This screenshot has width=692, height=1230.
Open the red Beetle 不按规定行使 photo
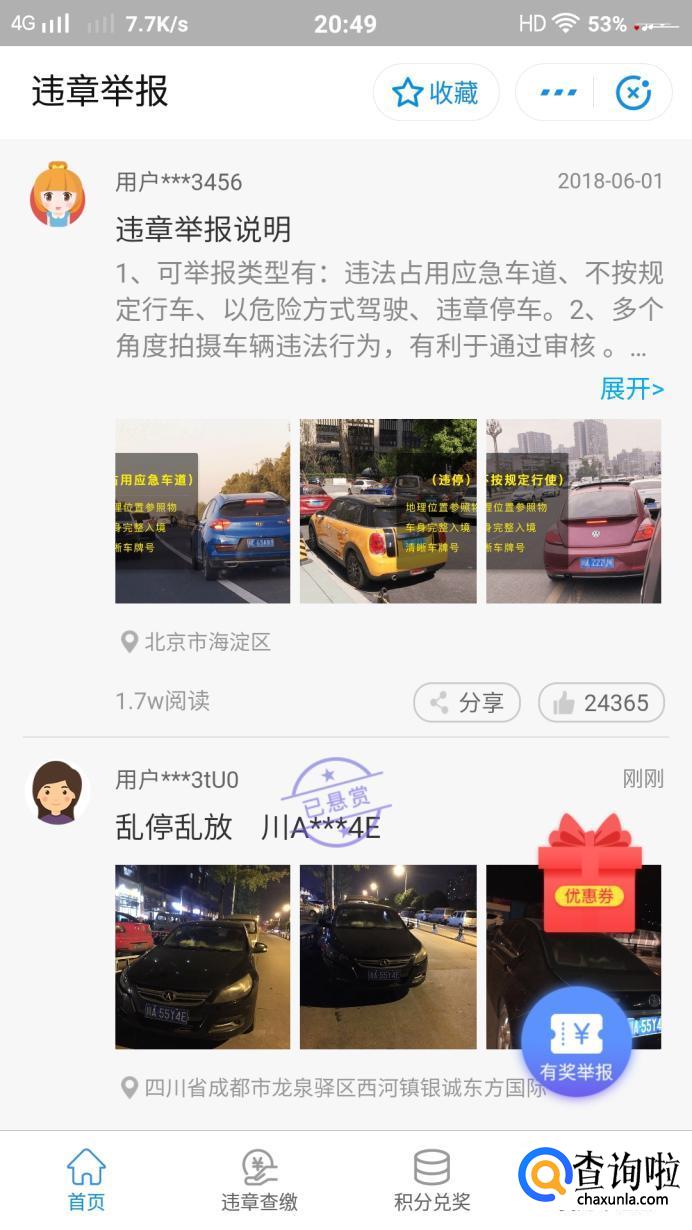point(573,511)
